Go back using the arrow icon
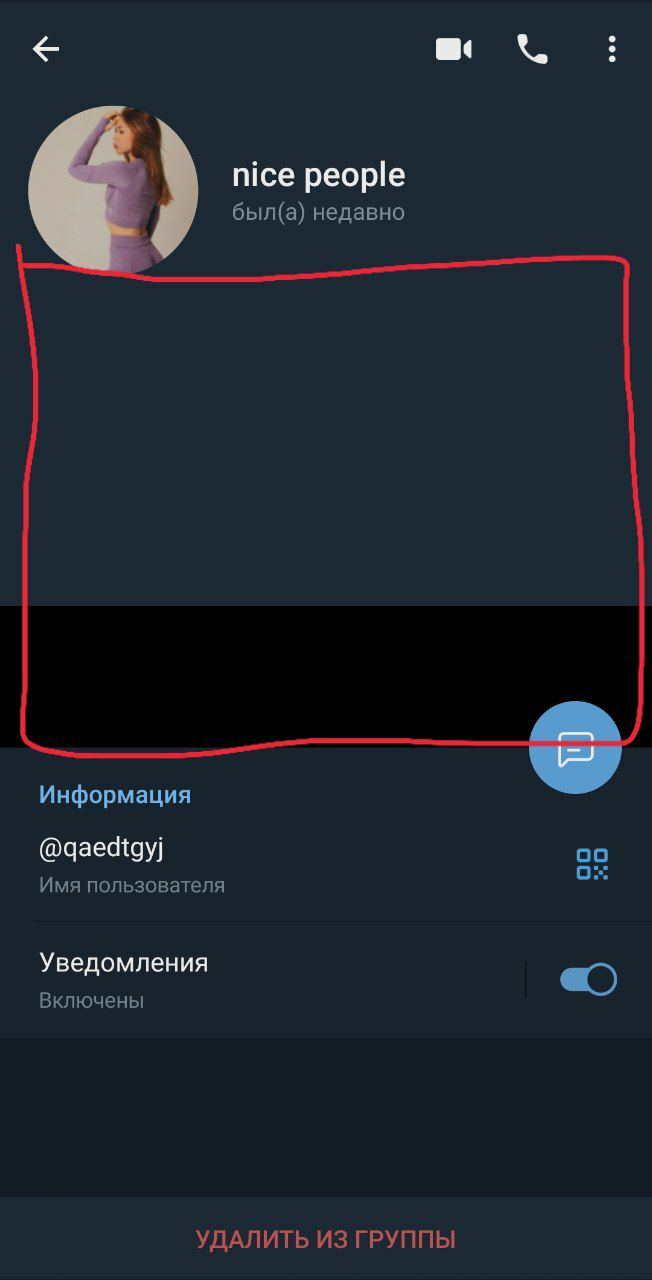The height and width of the screenshot is (1280, 652). pos(46,49)
